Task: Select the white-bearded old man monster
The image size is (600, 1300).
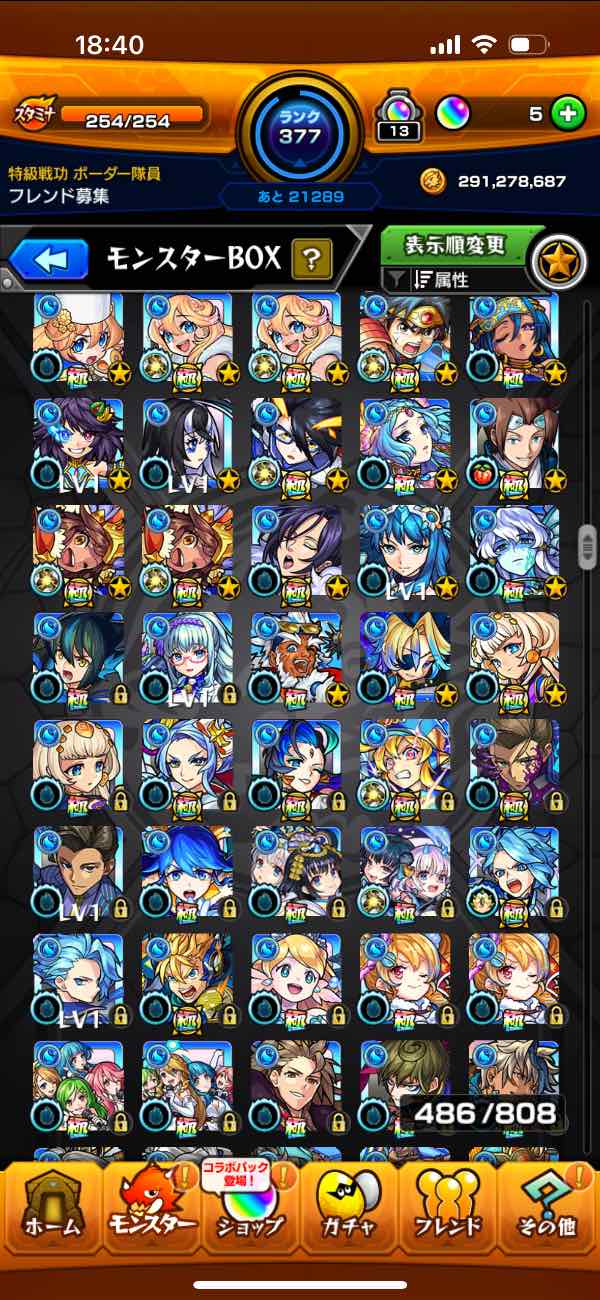Action: tap(296, 661)
